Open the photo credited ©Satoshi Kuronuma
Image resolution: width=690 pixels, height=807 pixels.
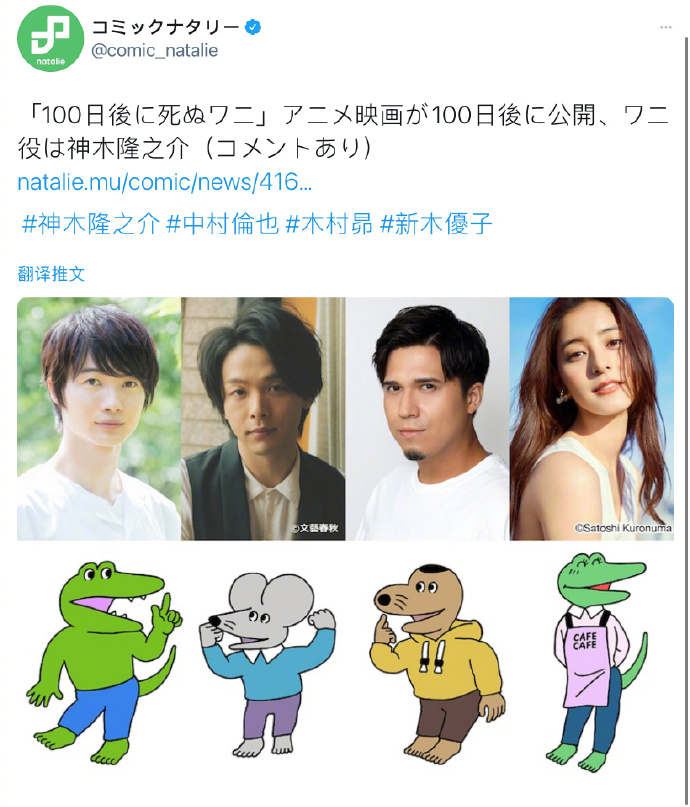(x=591, y=418)
